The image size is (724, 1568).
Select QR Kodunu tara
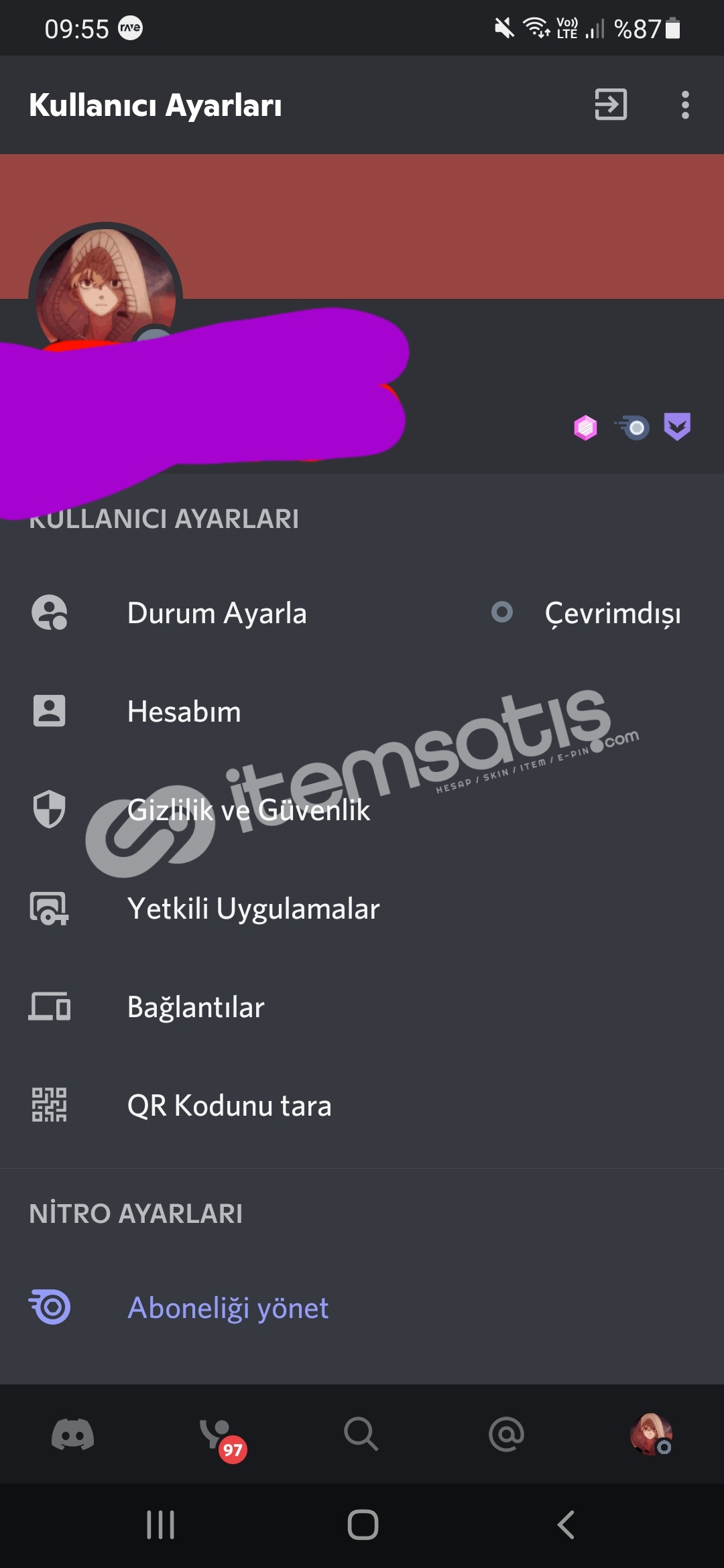(x=362, y=1105)
